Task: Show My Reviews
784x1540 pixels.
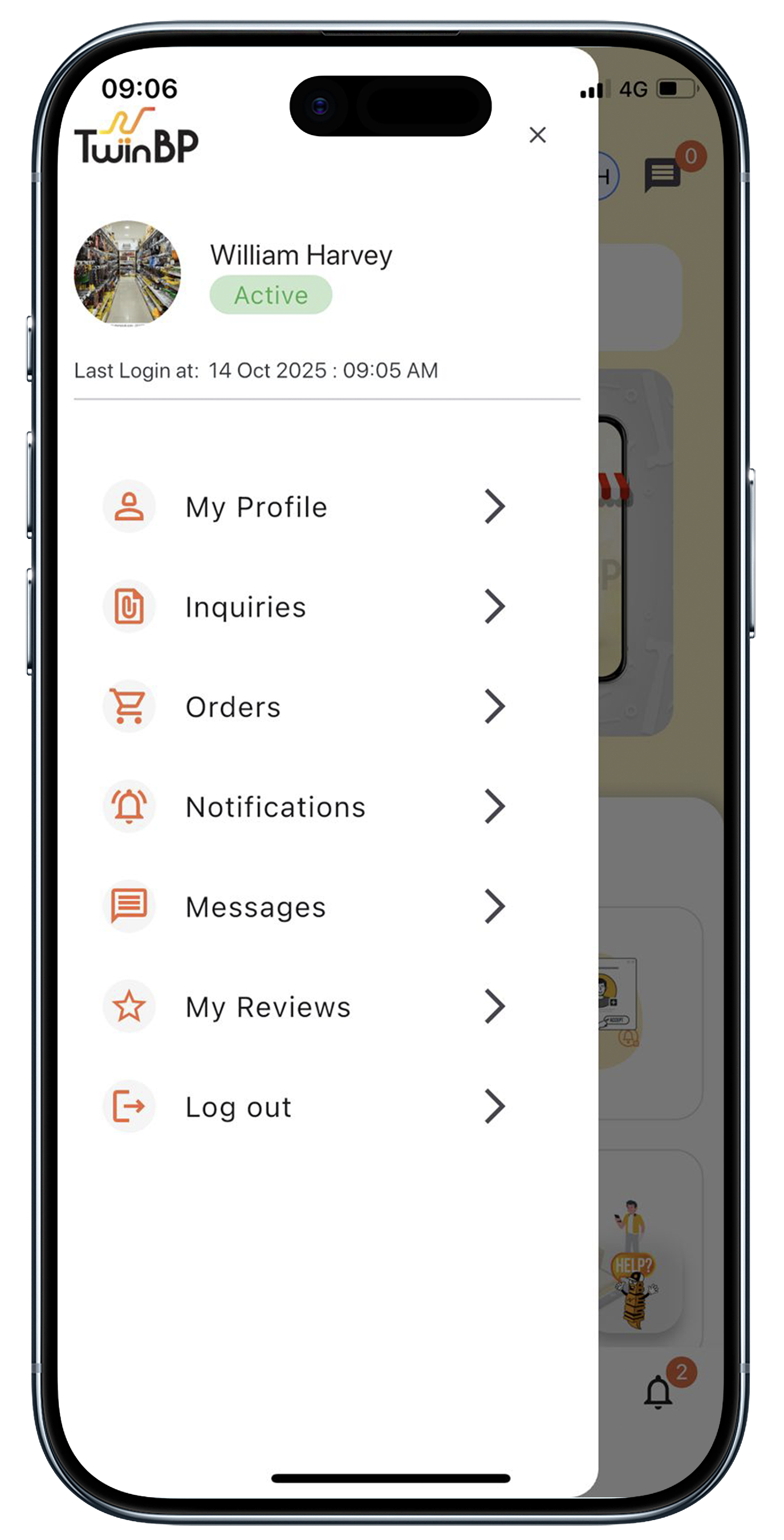Action: [x=304, y=1007]
